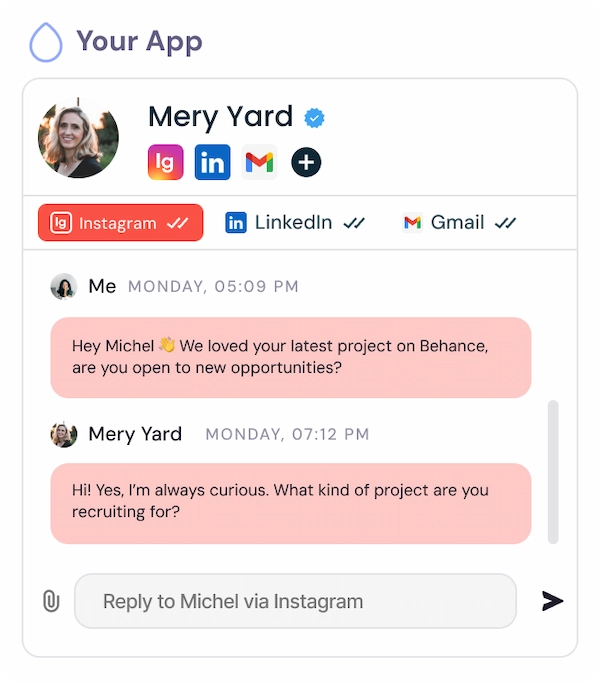This screenshot has width=600, height=683.
Task: Tap the attachment paperclip icon
Action: (x=51, y=601)
